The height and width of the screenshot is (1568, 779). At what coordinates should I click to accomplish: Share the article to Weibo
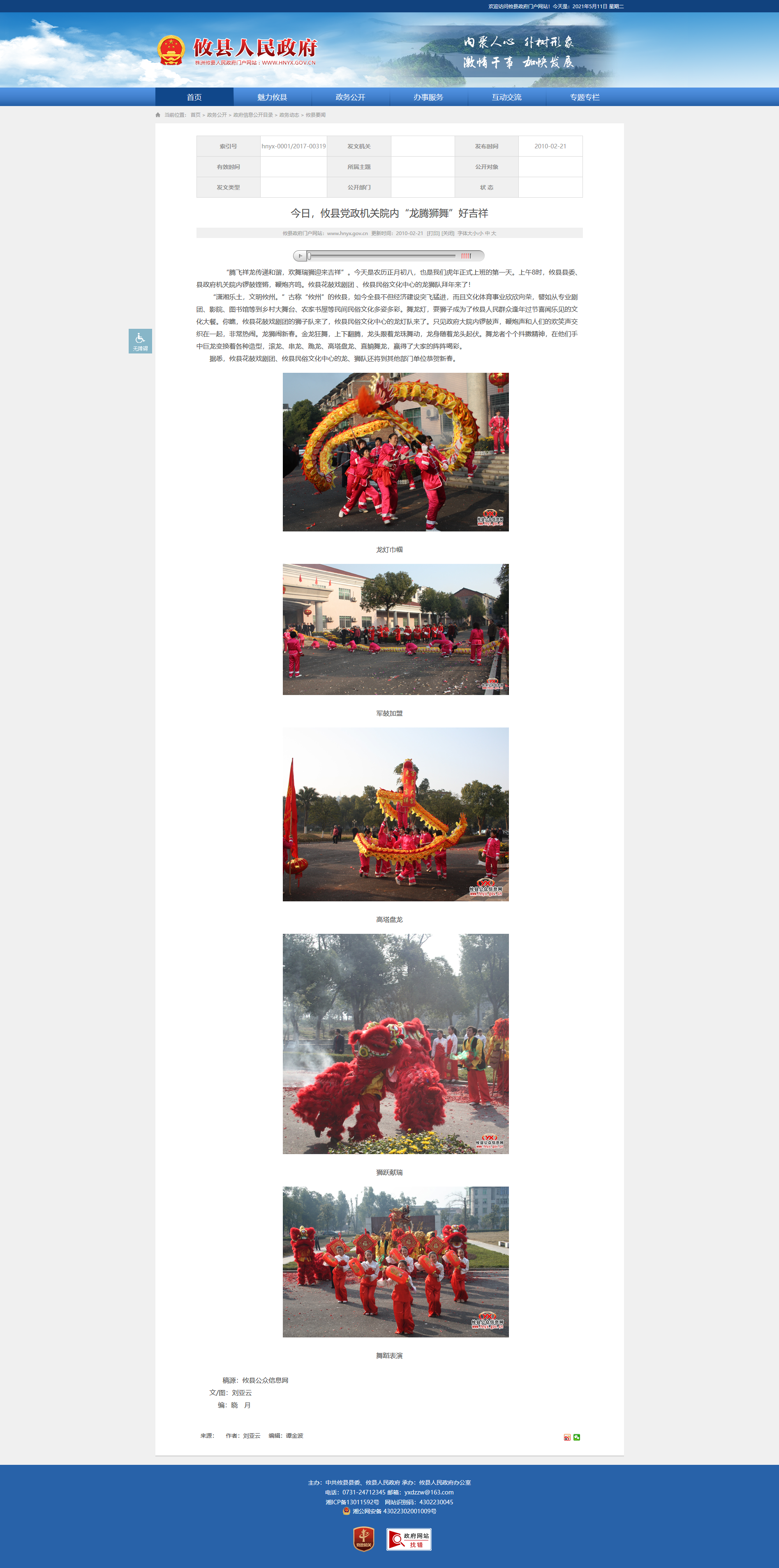(x=566, y=1438)
